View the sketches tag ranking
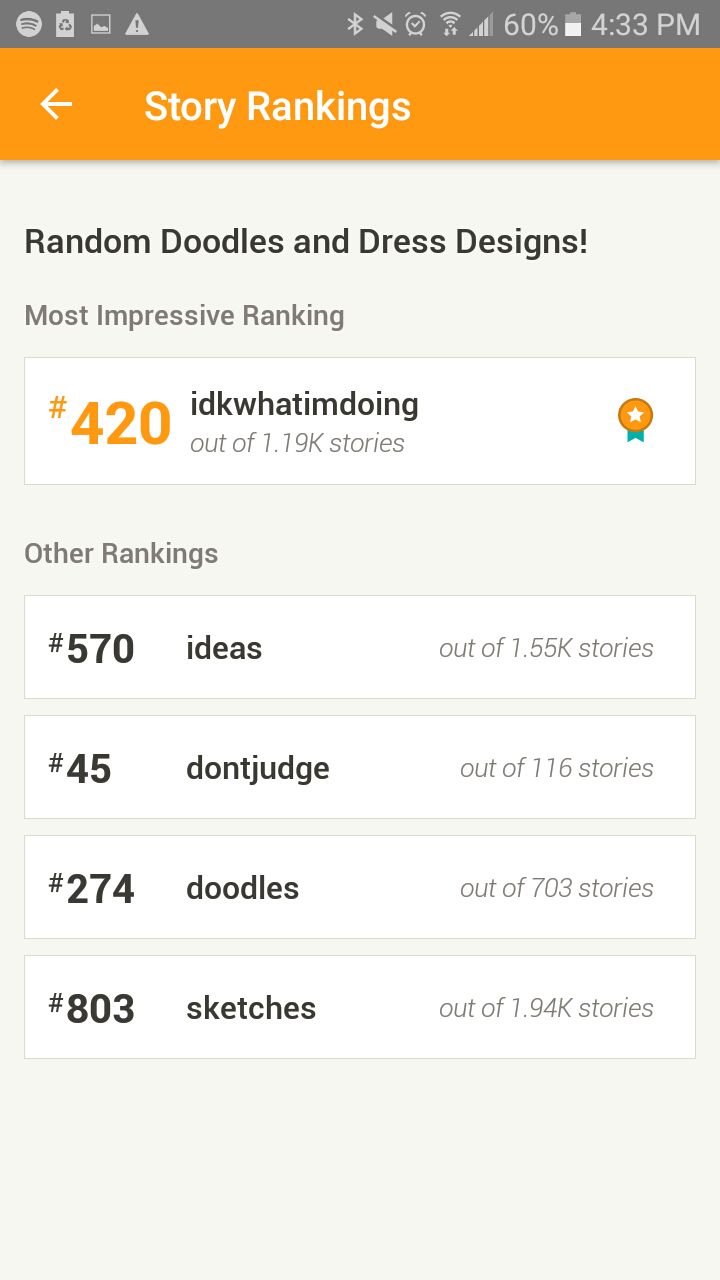 coord(360,1007)
